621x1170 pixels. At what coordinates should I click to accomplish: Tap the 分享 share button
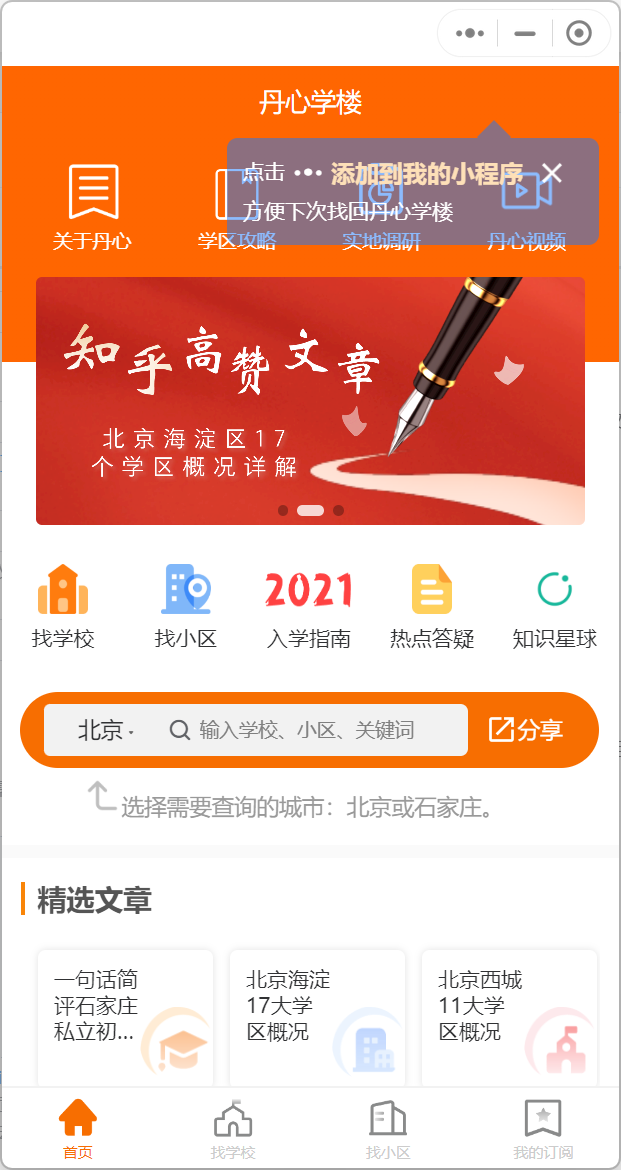pos(526,730)
